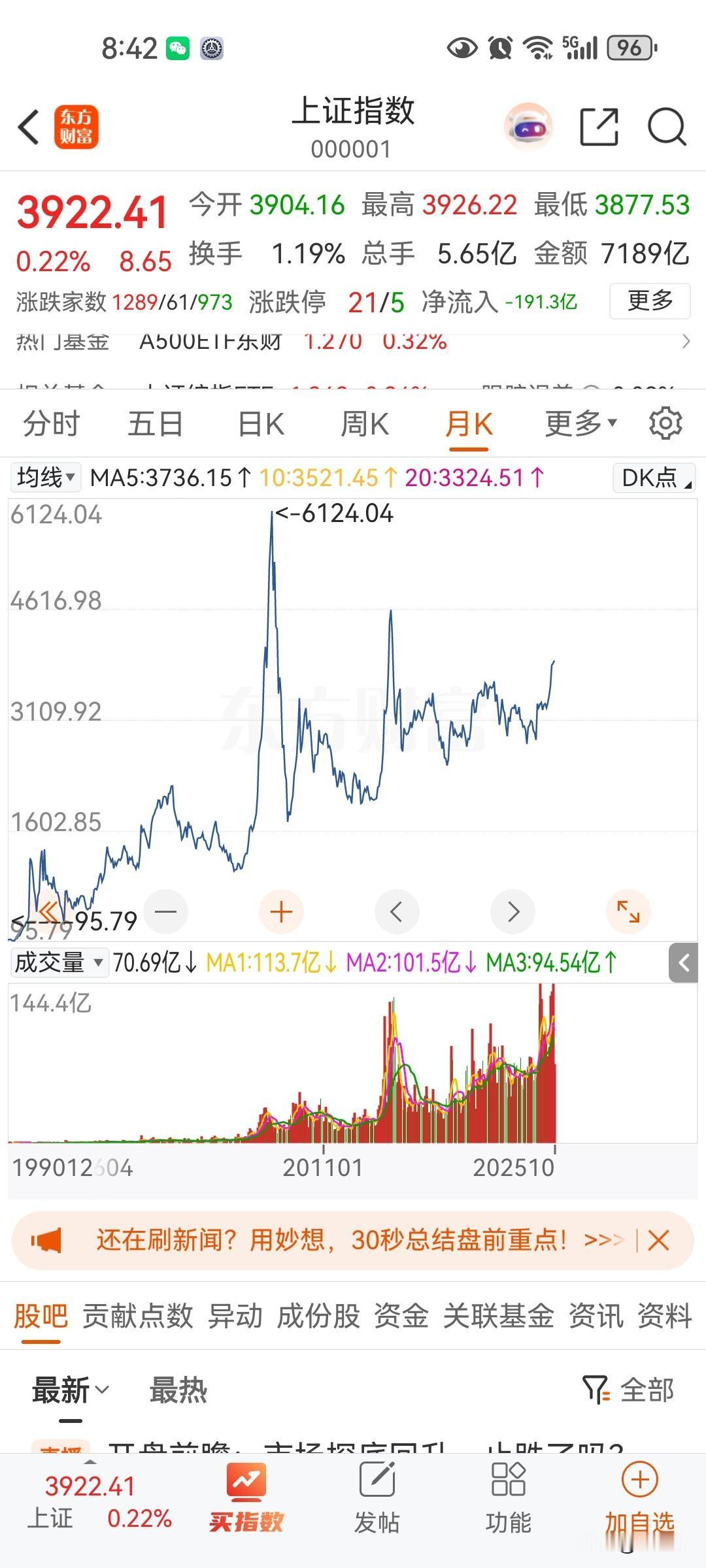Open the 均线 indicator dropdown

coord(46,478)
